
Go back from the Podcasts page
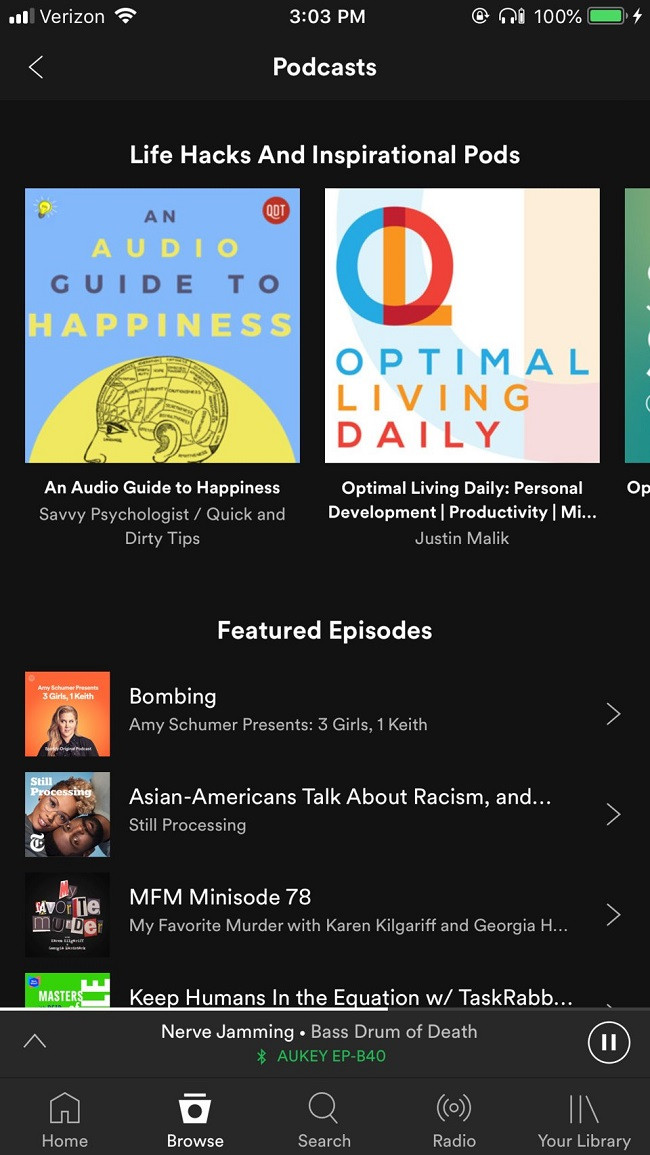pos(36,67)
